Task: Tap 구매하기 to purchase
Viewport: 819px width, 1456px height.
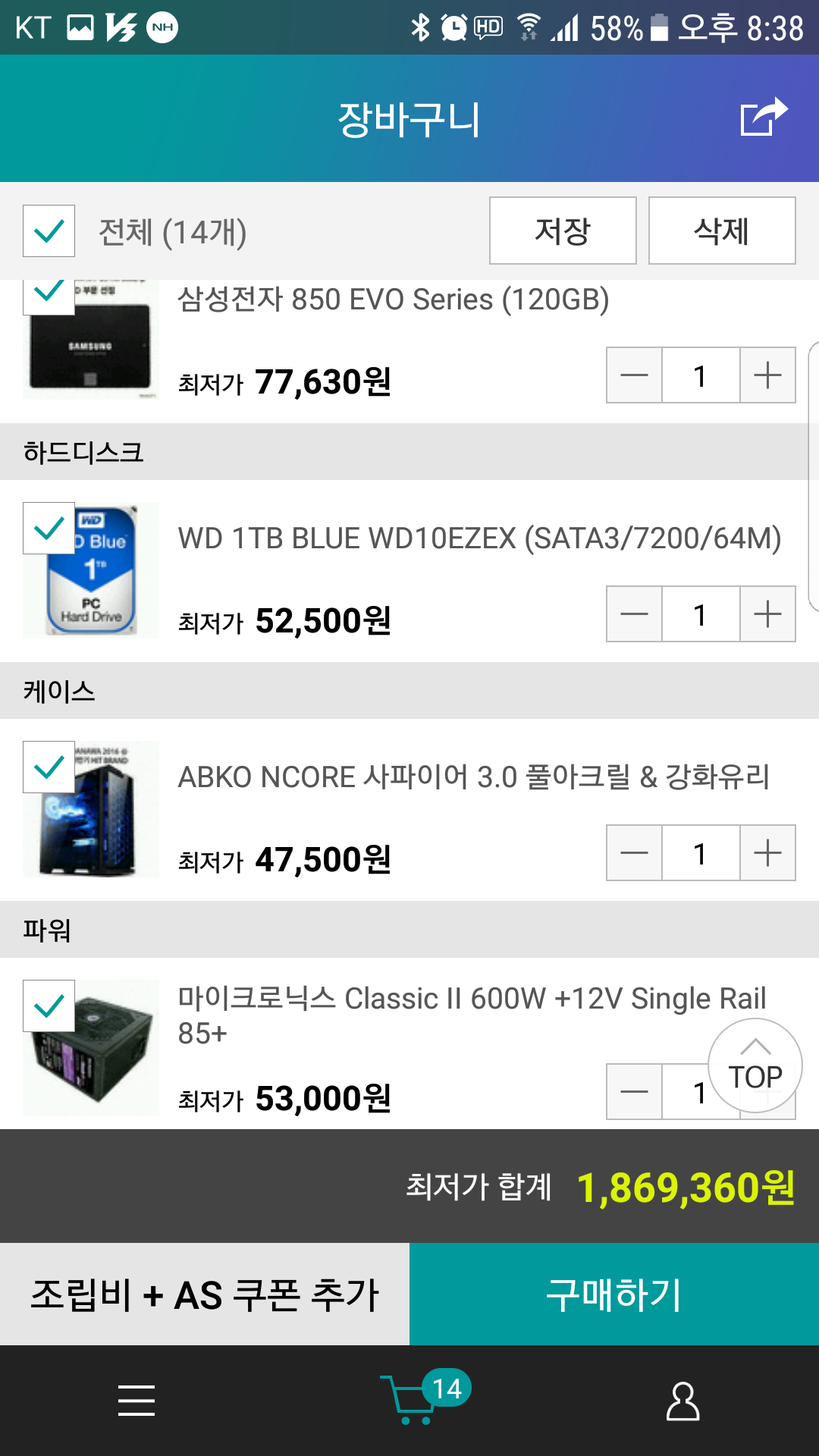Action: click(614, 1294)
